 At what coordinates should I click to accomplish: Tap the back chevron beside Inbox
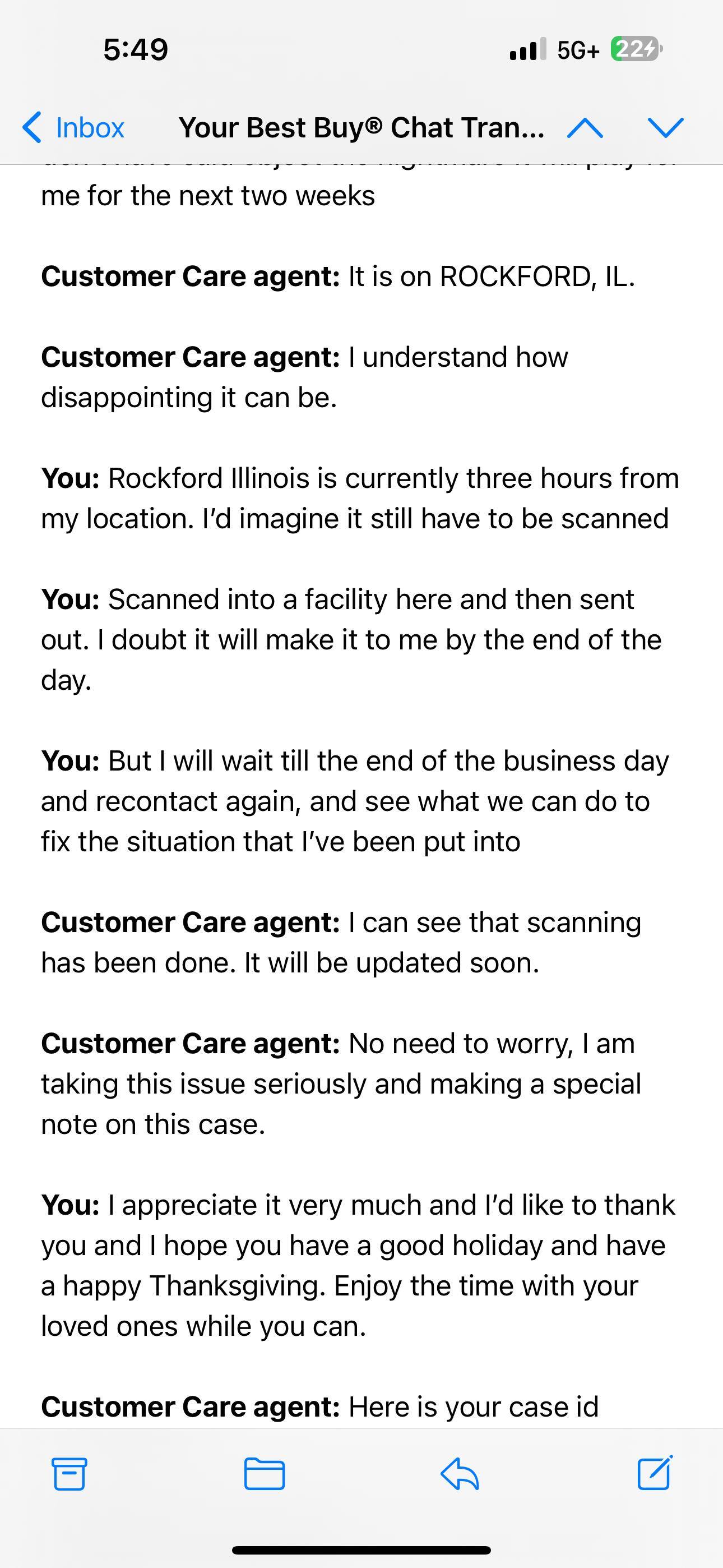pyautogui.click(x=31, y=128)
